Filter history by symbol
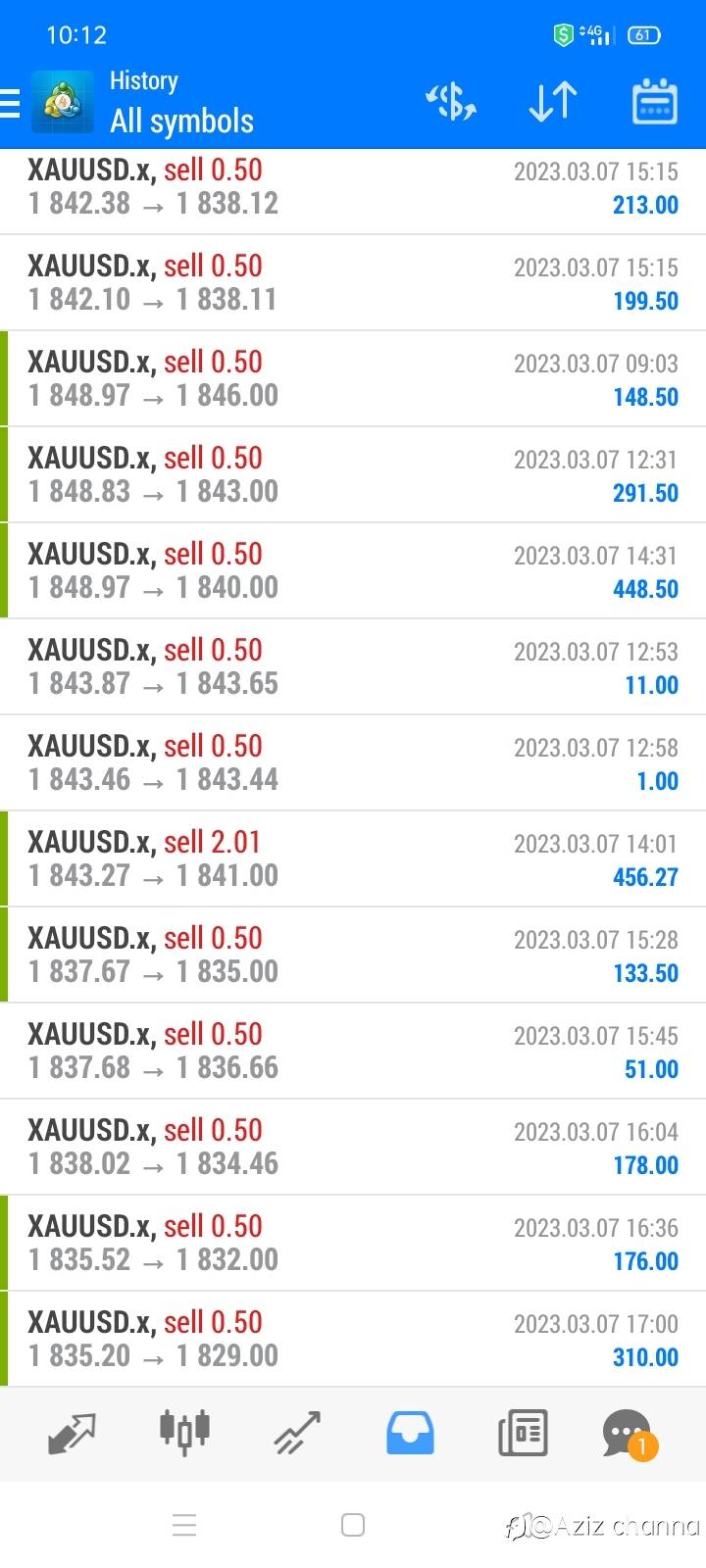The width and height of the screenshot is (706, 1568). click(x=450, y=102)
